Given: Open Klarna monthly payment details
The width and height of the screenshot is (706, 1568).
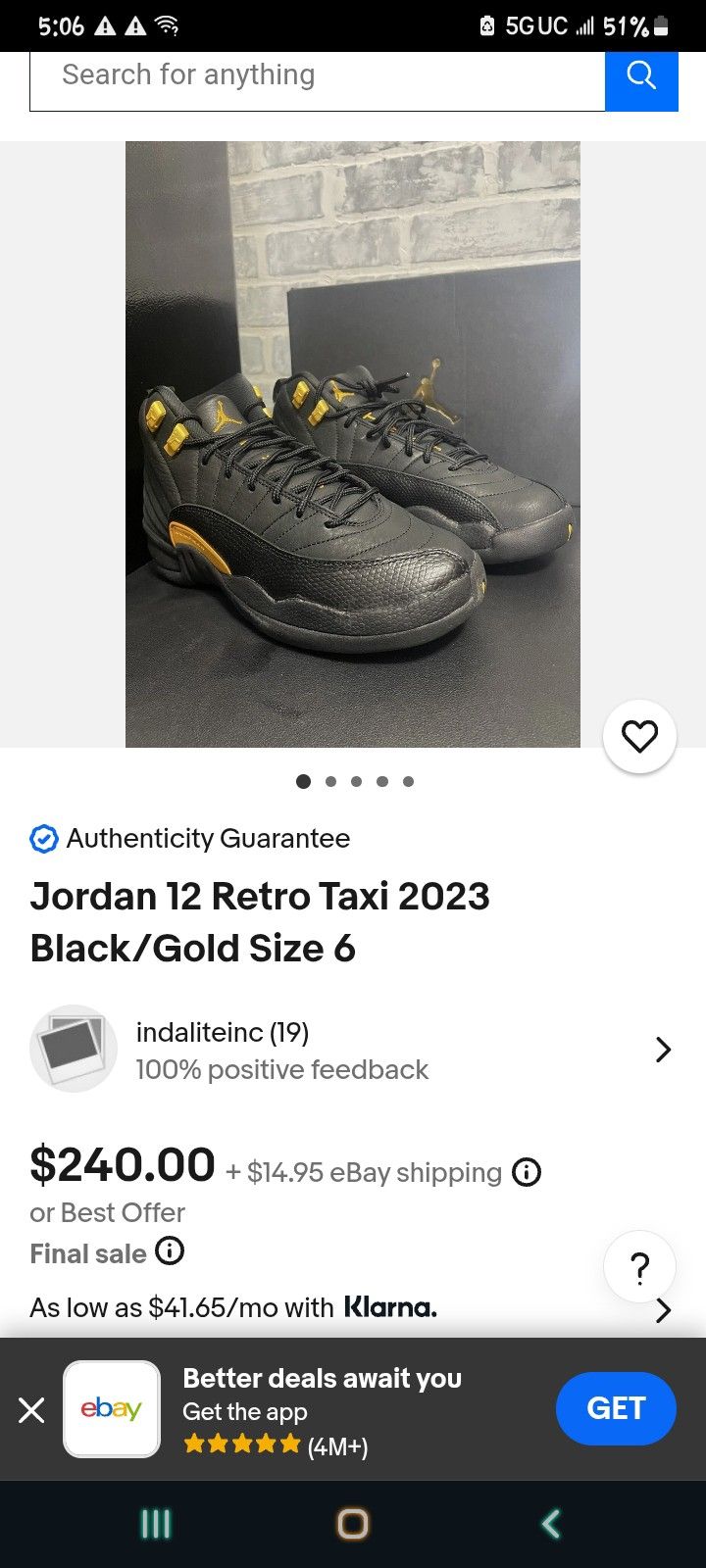Looking at the screenshot, I should pos(663,1309).
